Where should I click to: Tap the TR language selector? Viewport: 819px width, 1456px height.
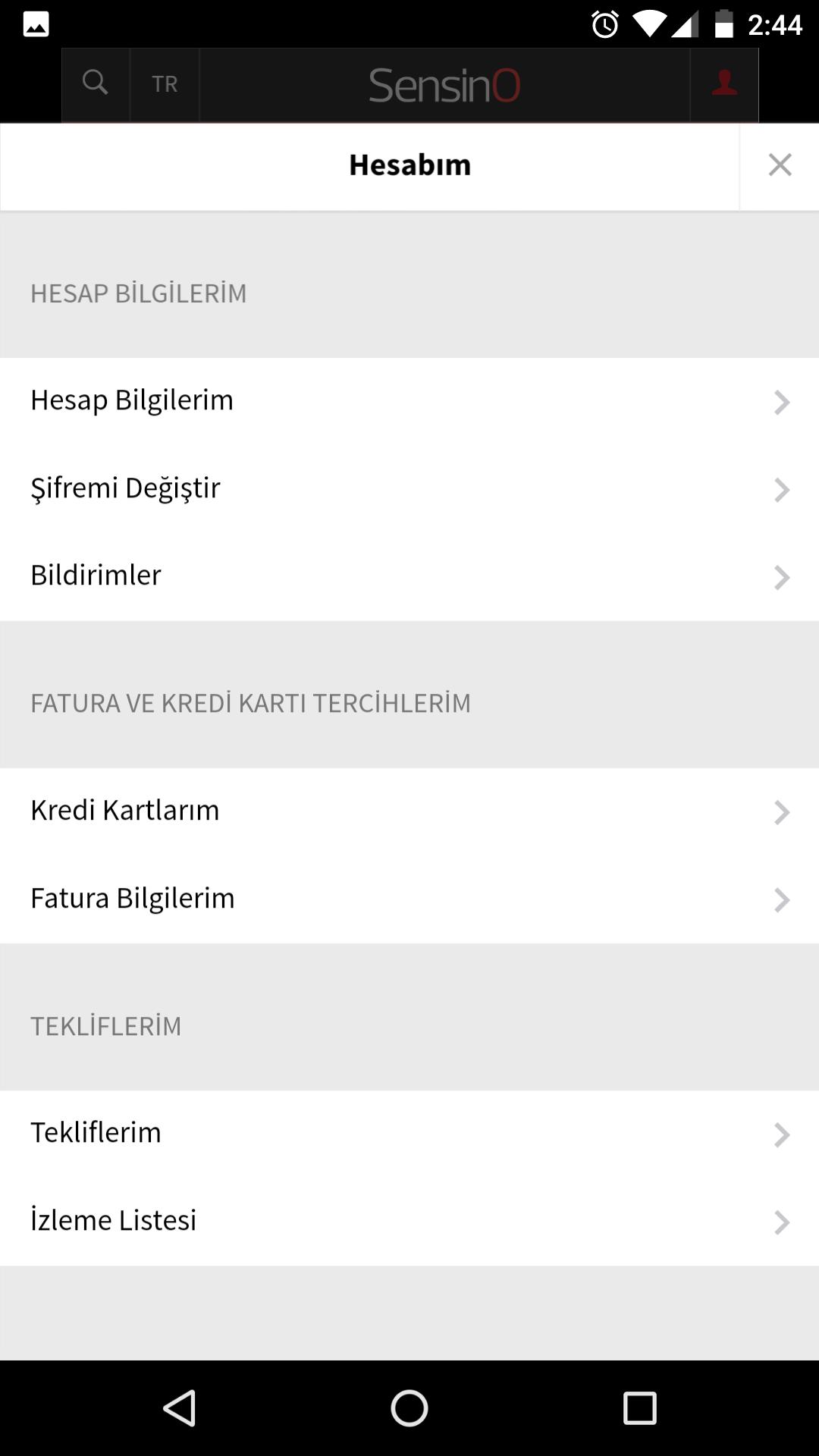point(165,84)
